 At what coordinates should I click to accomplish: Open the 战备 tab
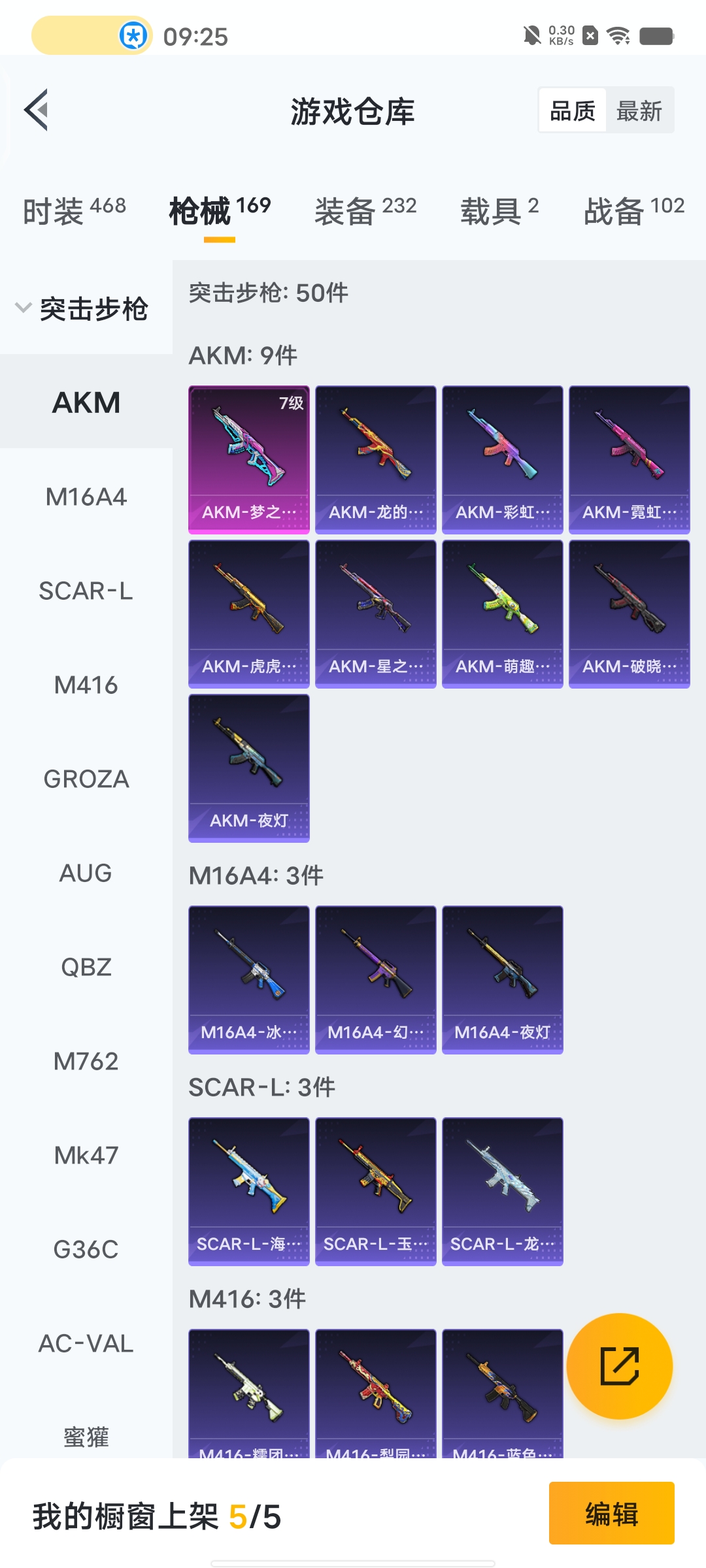click(x=633, y=211)
